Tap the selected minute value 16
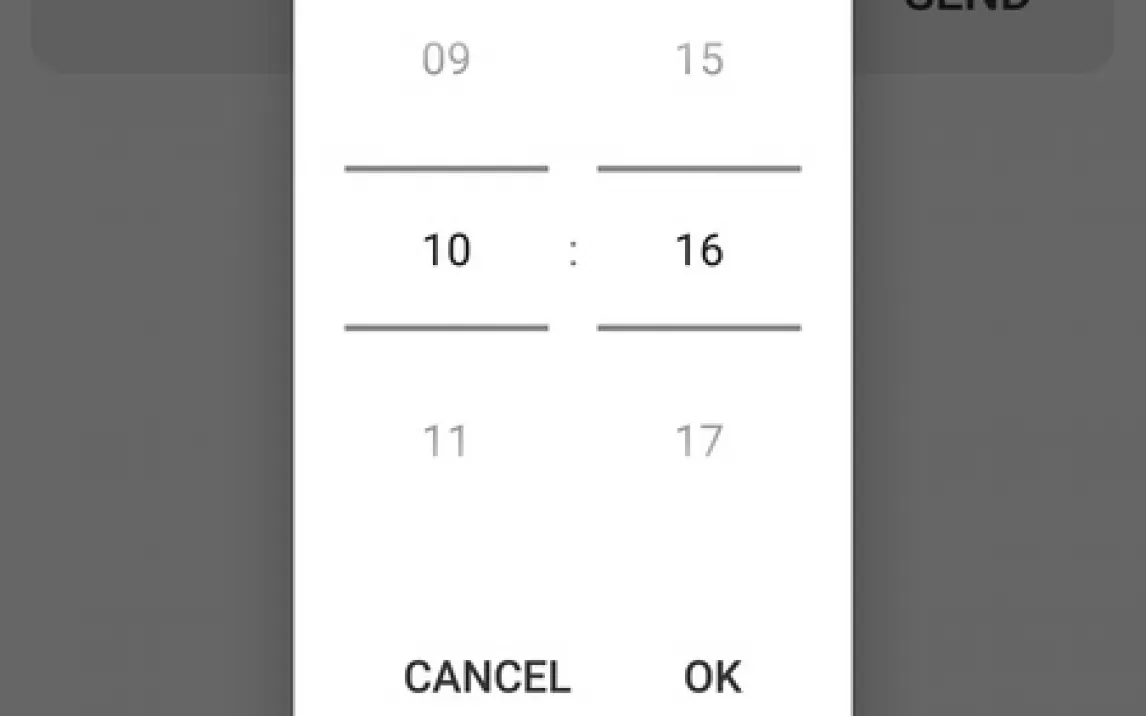Screen dimensions: 1146x716 click(699, 250)
